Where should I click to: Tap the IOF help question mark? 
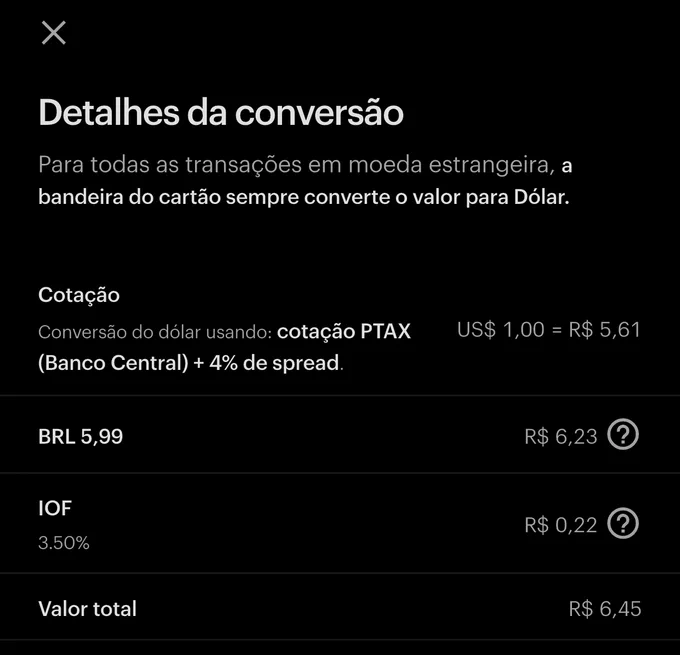click(623, 523)
